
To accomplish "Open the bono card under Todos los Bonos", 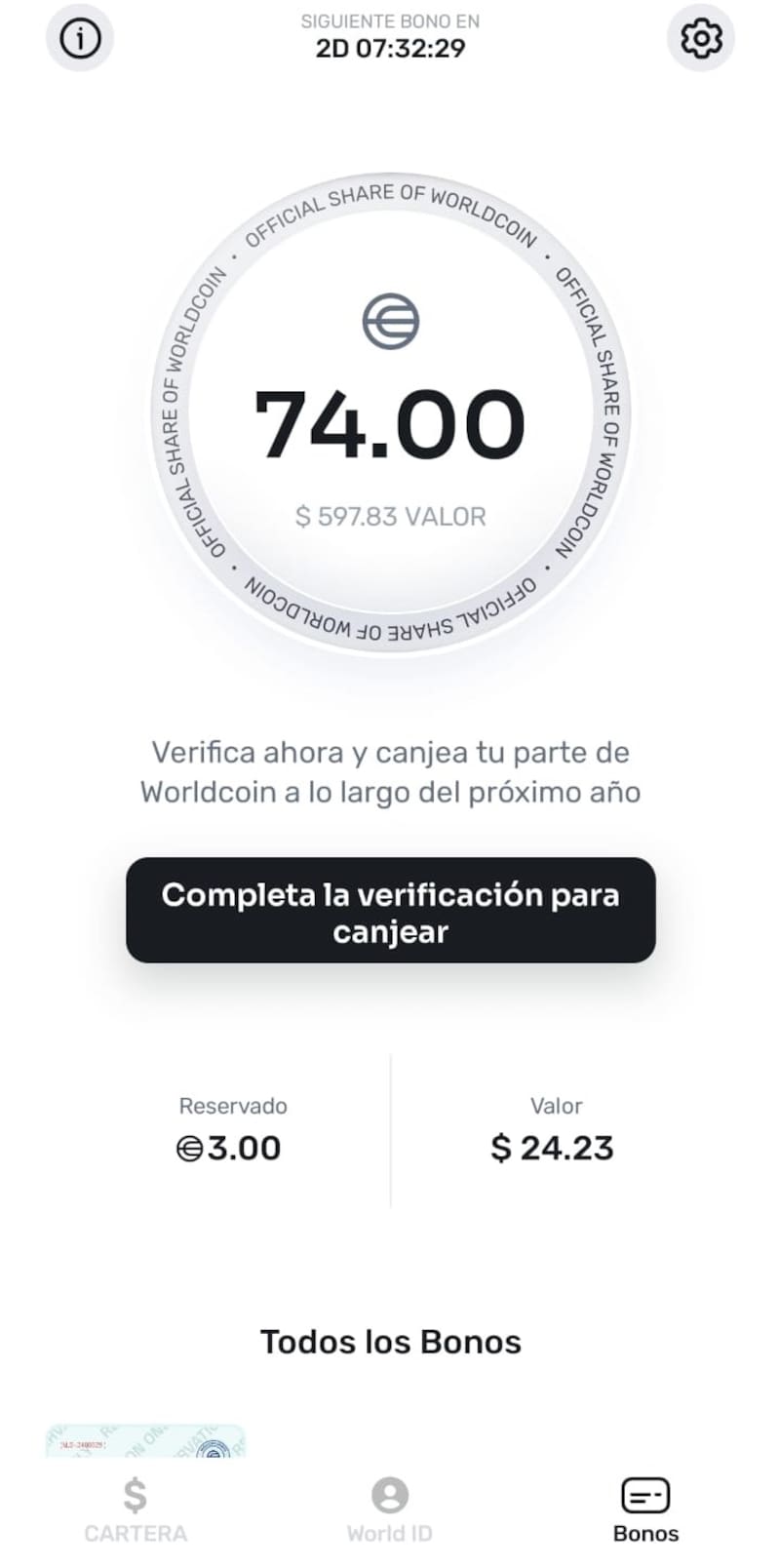I will [x=146, y=1441].
